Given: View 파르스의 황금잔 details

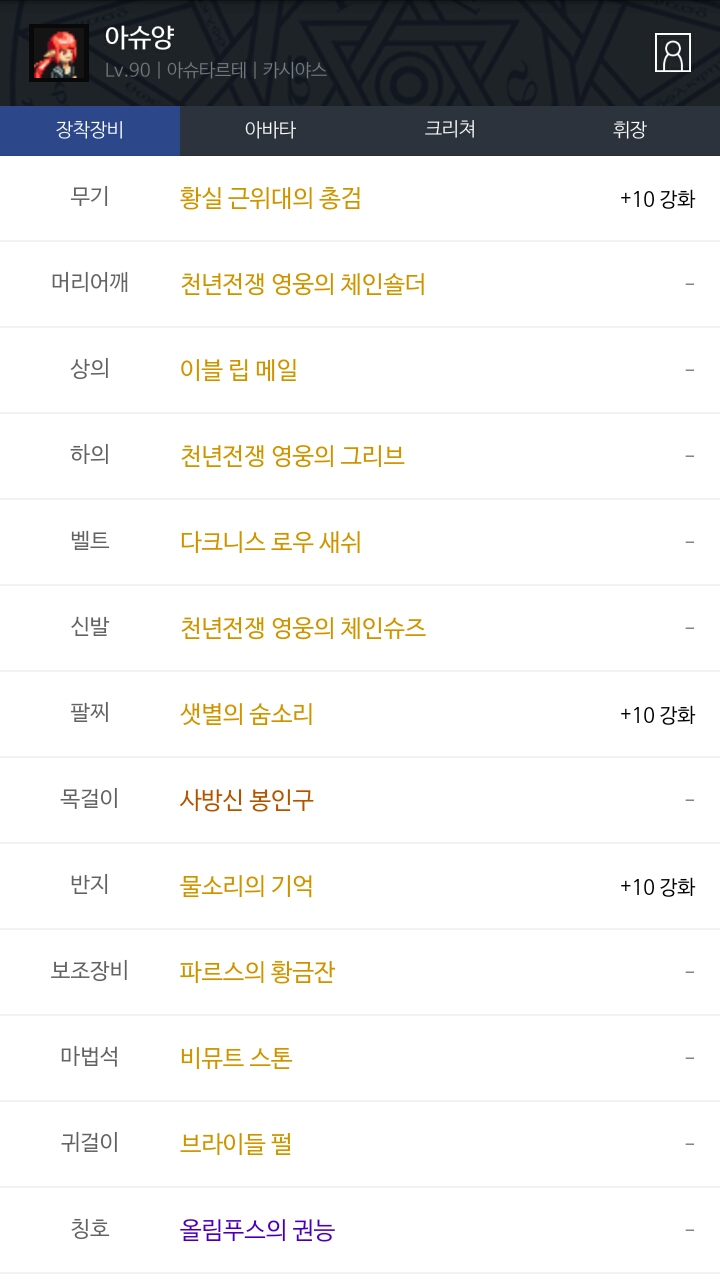Looking at the screenshot, I should pos(257,972).
